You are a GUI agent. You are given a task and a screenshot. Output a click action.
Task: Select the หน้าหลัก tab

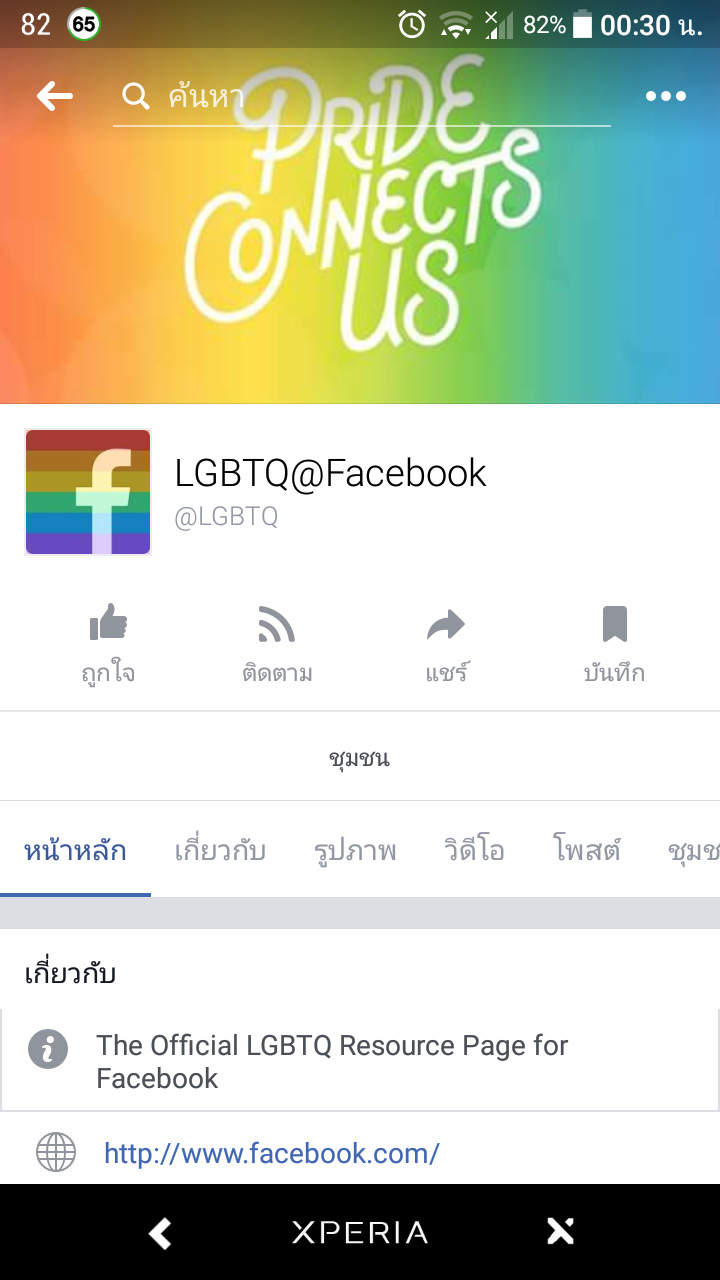76,851
